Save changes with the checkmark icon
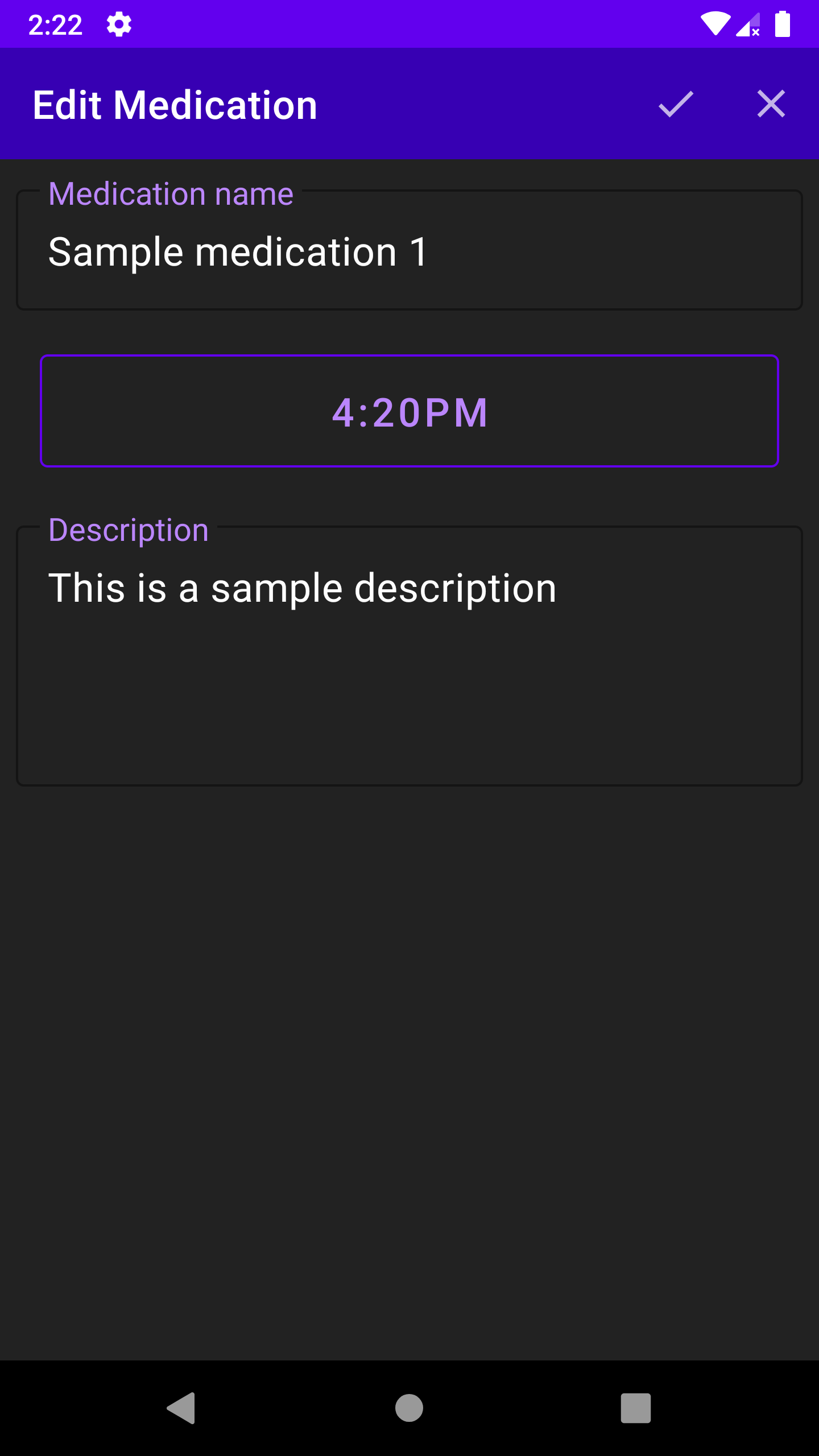 676,105
